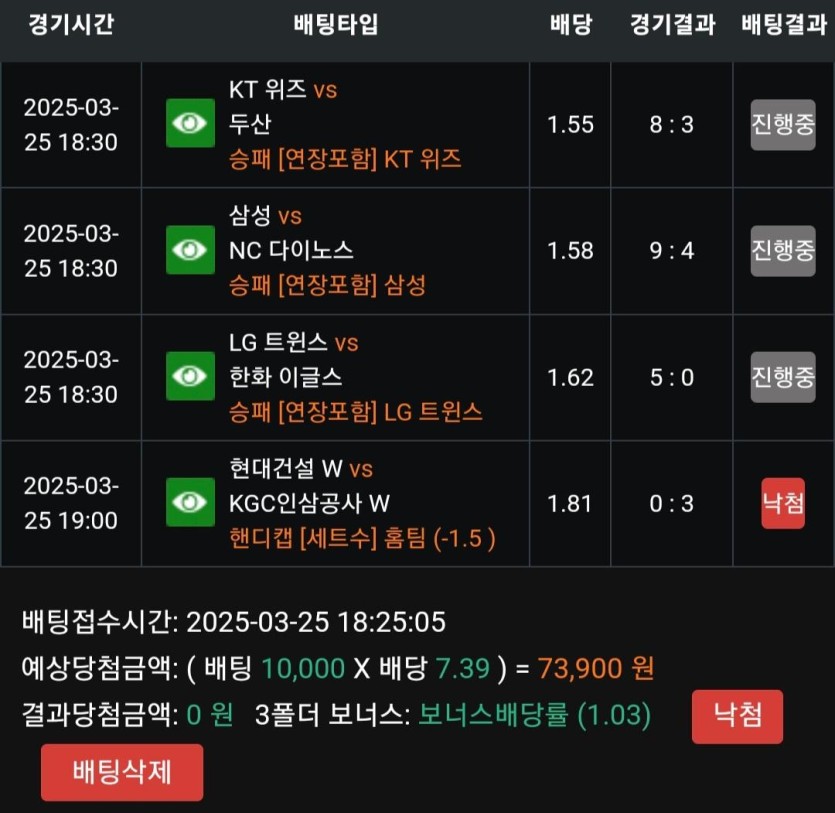The image size is (835, 813).
Task: Tap the eye icon for KT 위즈 vs 두산
Action: click(190, 124)
